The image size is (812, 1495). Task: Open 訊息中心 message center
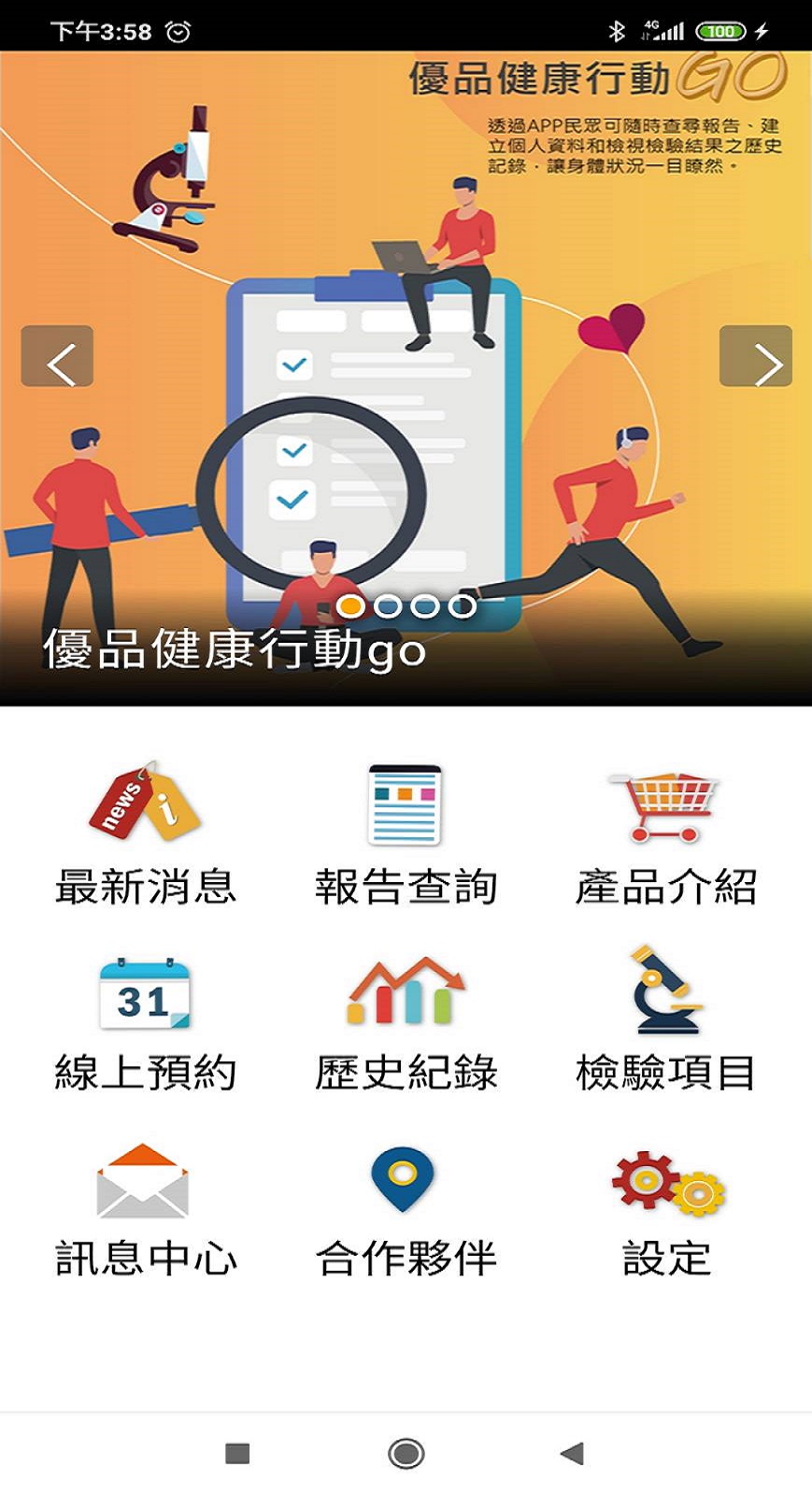[145, 1210]
